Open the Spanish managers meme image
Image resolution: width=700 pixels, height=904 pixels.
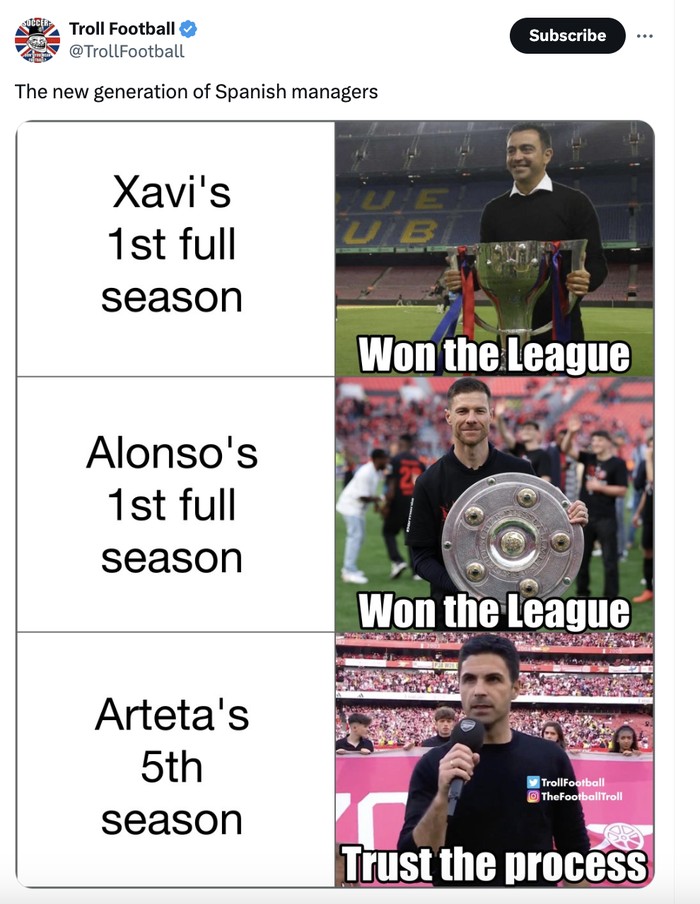(335, 504)
